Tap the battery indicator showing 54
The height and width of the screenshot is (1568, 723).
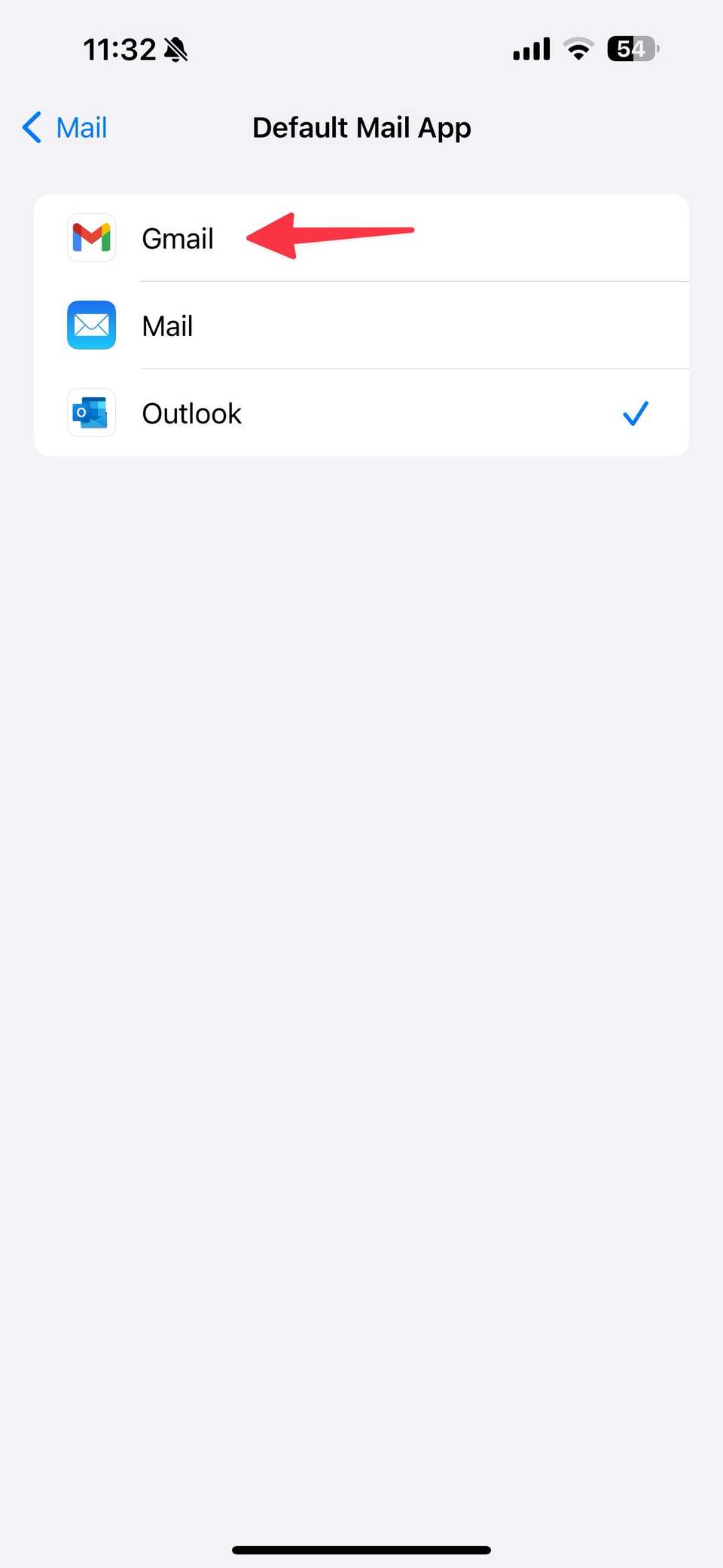pos(631,48)
